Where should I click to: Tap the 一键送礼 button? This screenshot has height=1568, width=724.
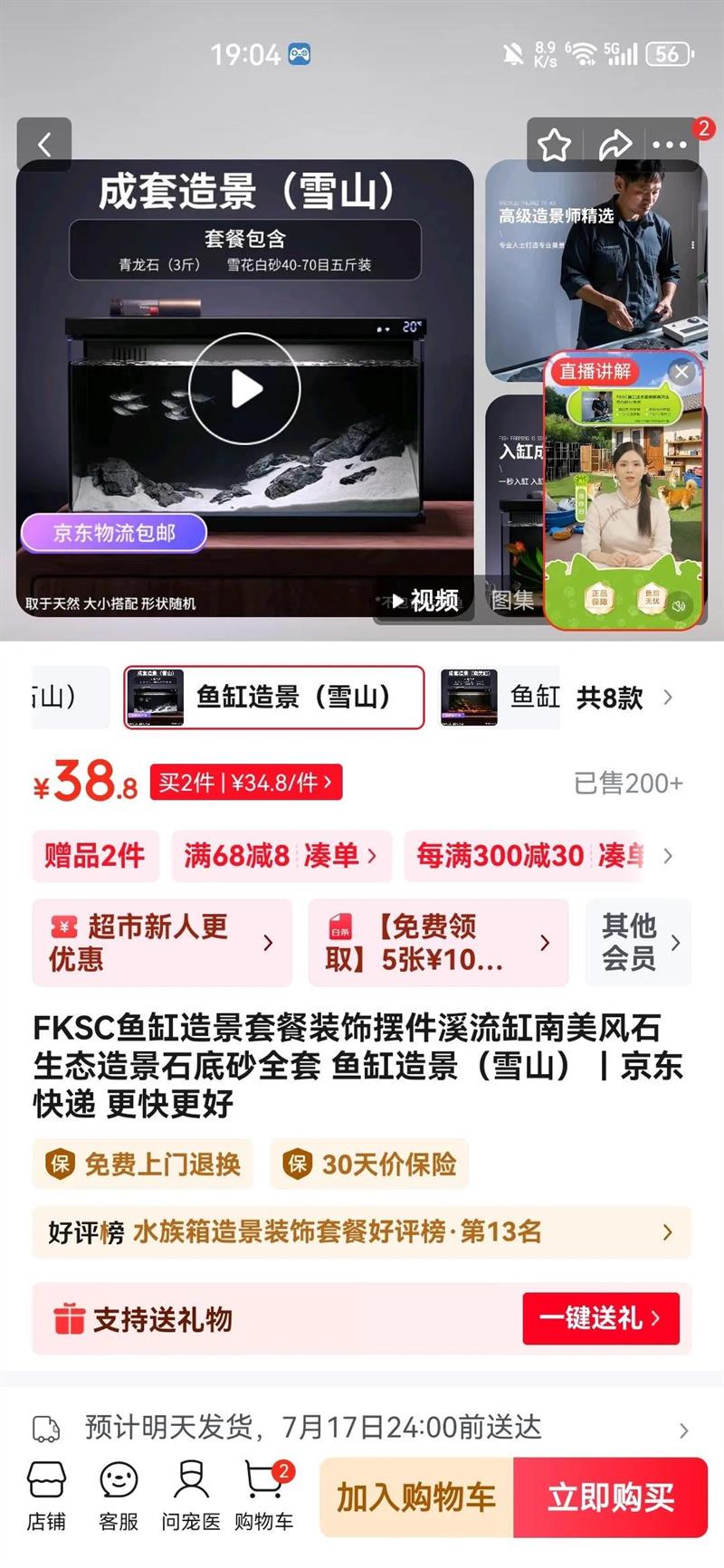[x=600, y=1318]
